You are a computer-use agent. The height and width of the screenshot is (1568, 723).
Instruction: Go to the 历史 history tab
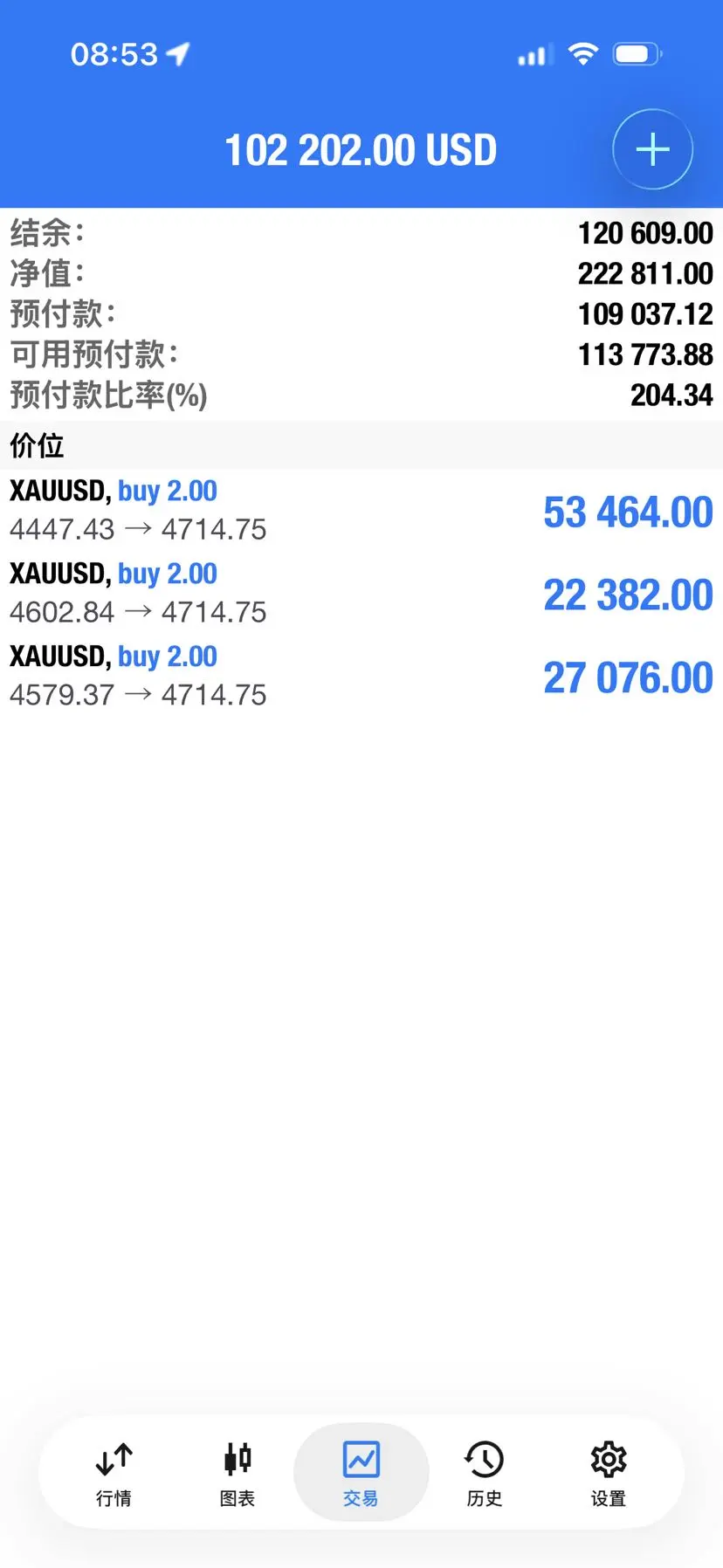(485, 1473)
